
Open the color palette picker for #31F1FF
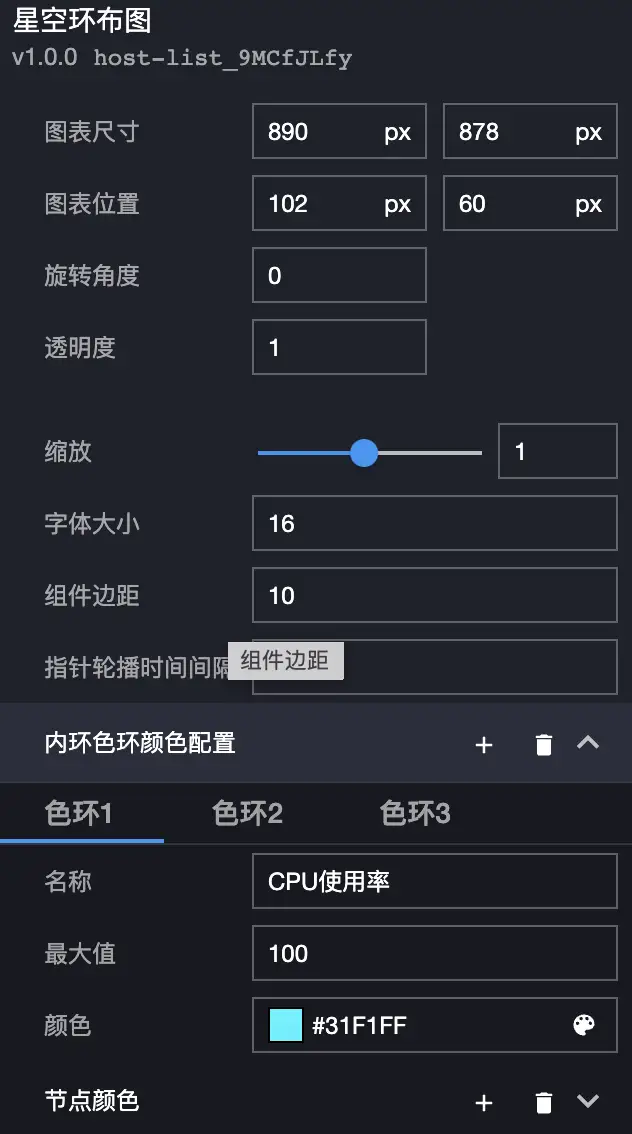coord(583,1025)
